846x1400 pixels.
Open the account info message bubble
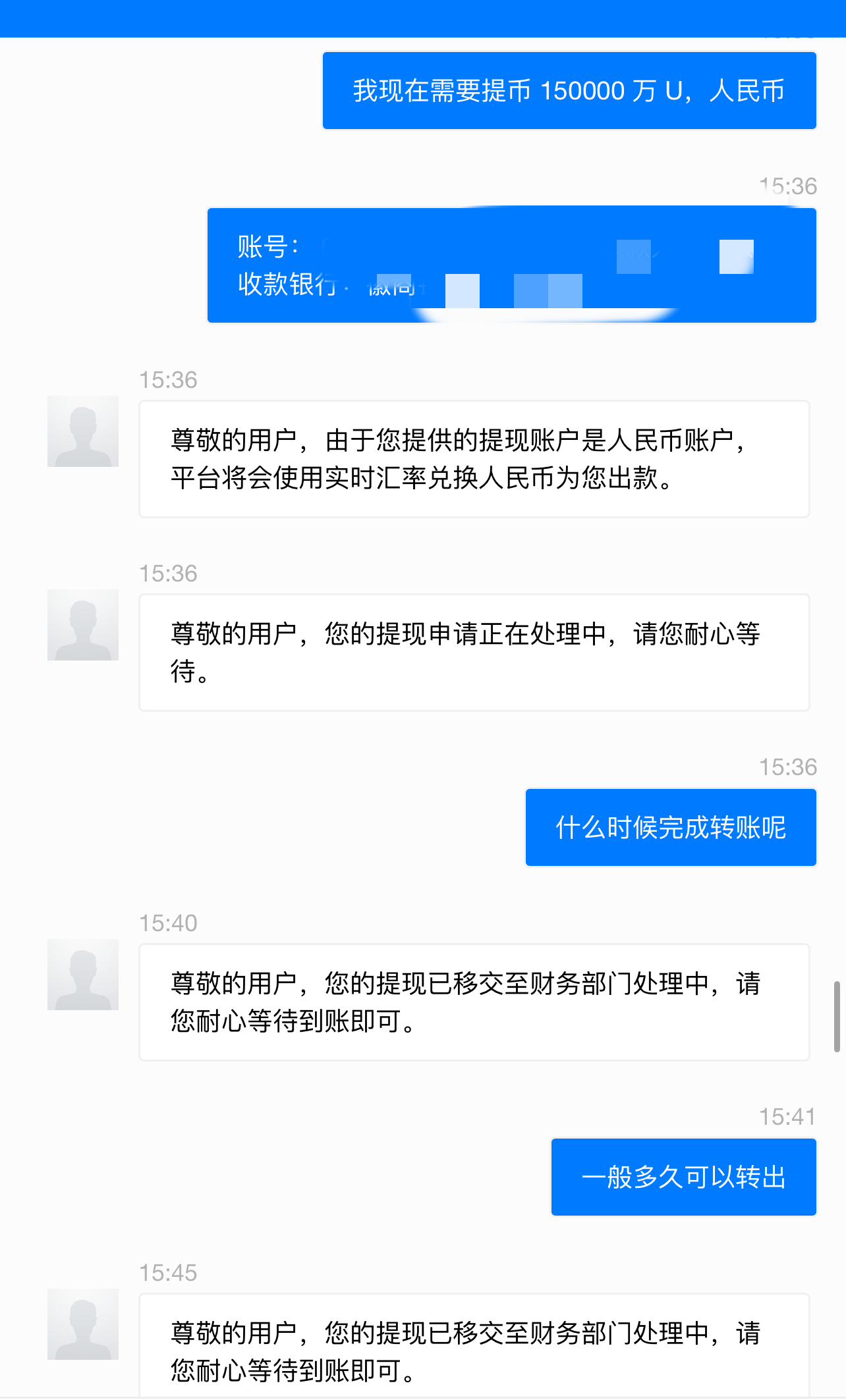511,263
